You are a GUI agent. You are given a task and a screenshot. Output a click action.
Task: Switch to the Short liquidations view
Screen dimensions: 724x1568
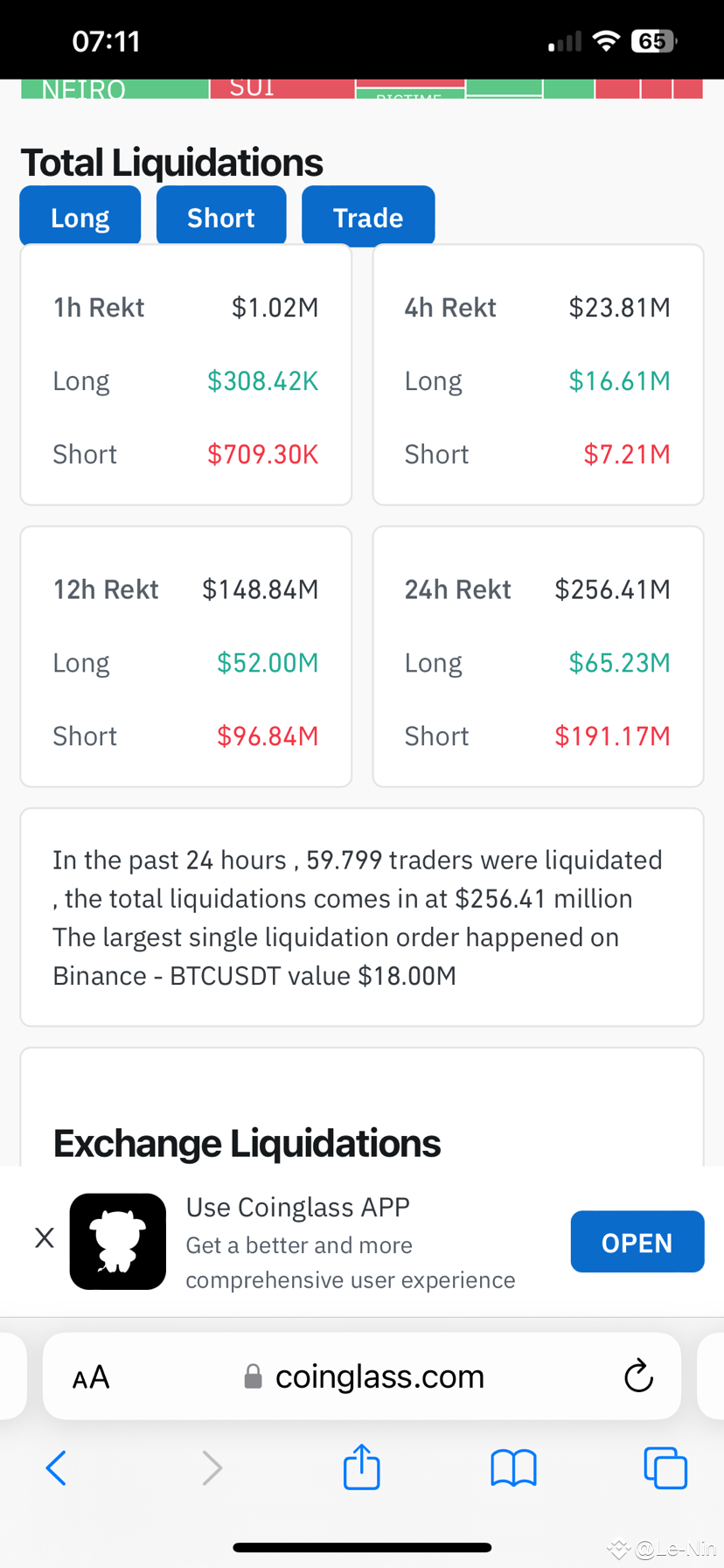(x=220, y=215)
